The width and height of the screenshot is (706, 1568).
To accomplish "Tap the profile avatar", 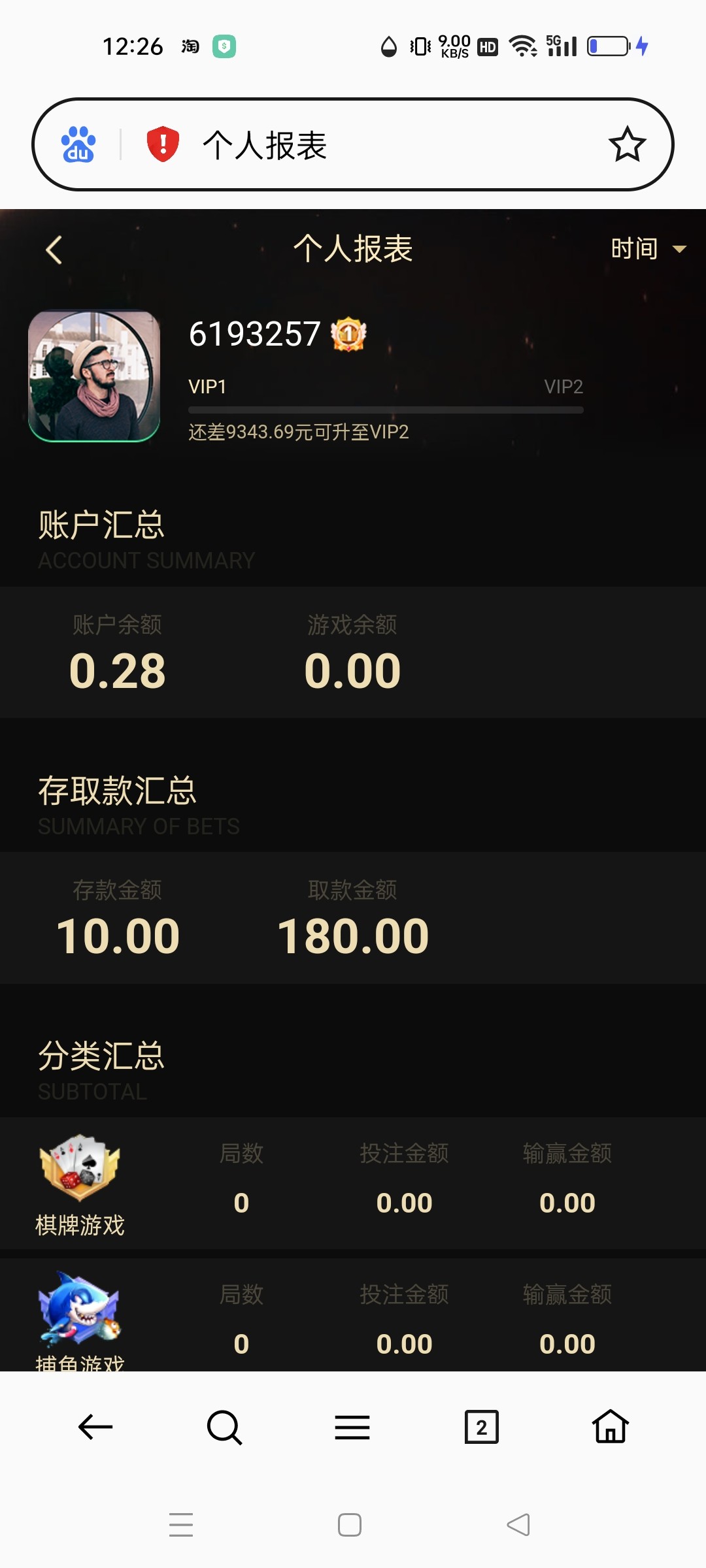I will [94, 376].
